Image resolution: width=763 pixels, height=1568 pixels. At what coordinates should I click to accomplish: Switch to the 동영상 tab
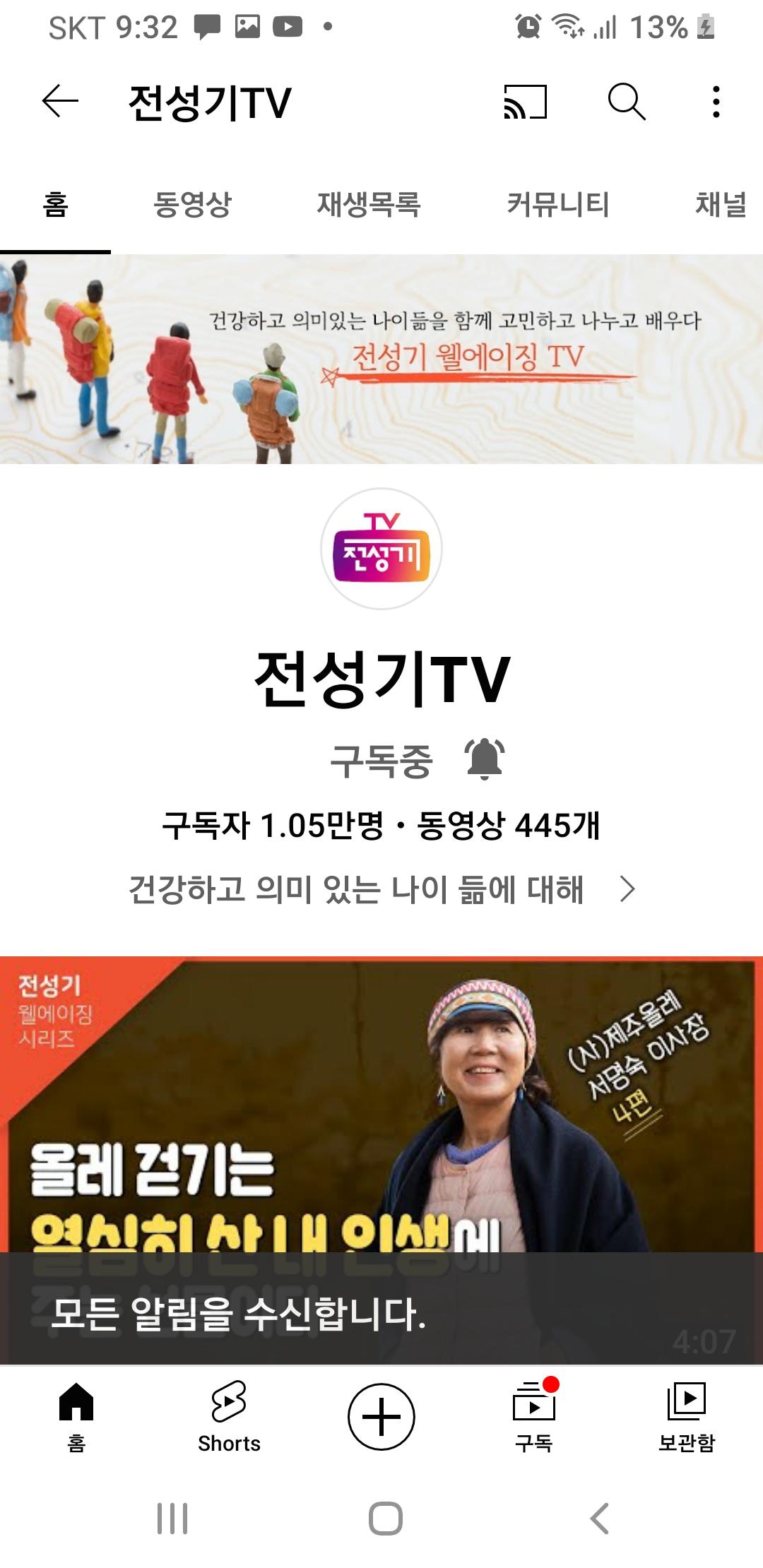(192, 205)
